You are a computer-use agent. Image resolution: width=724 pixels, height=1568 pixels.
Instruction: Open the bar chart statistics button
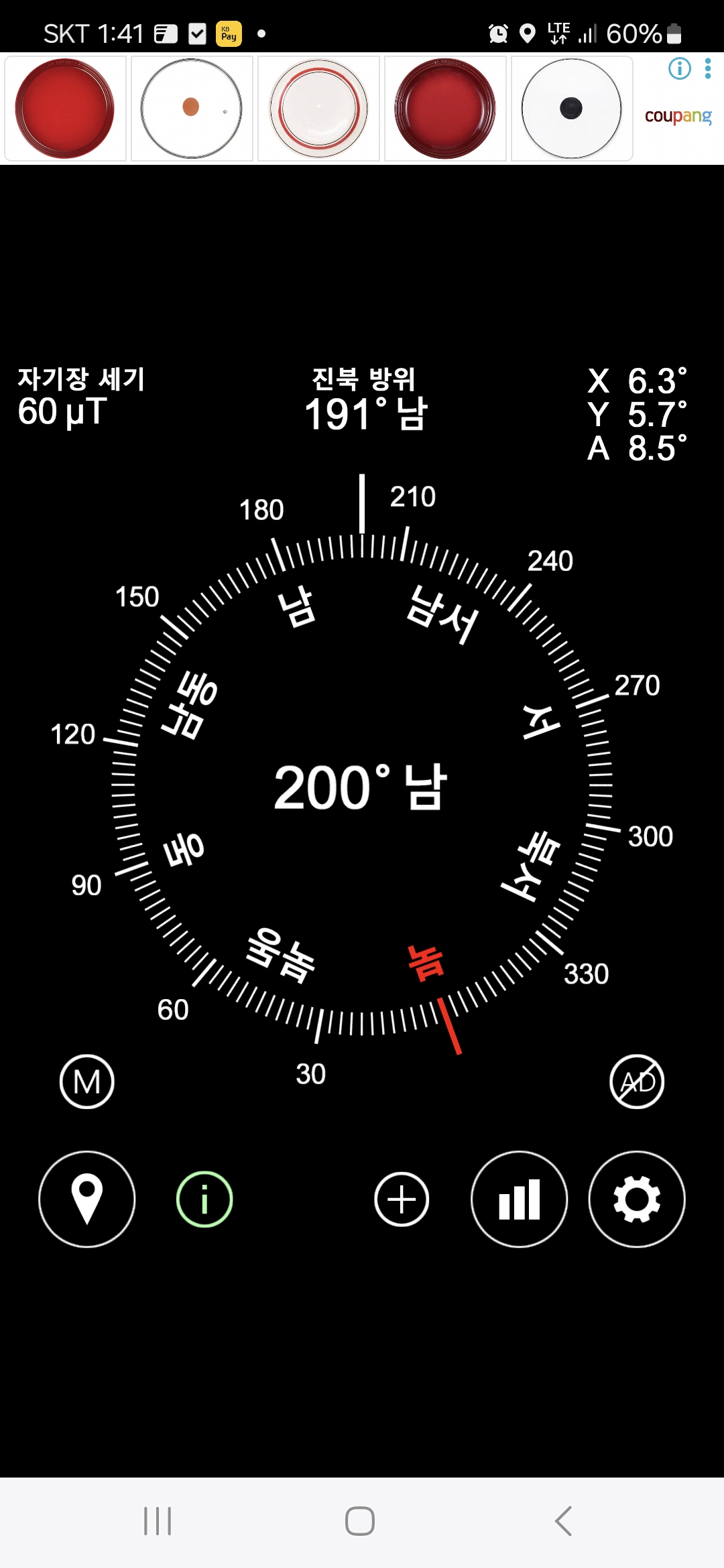pyautogui.click(x=520, y=1199)
